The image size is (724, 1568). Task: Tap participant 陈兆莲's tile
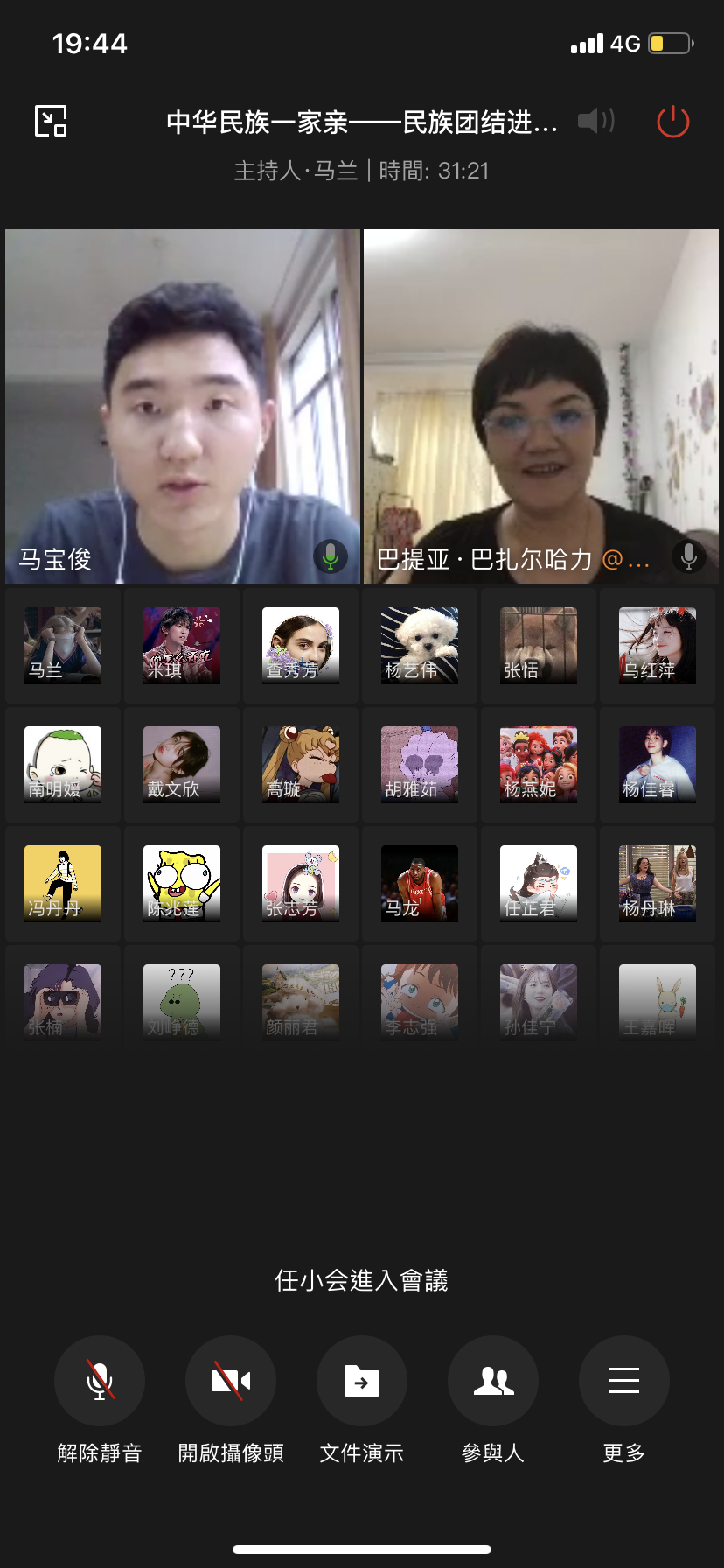pos(182,884)
